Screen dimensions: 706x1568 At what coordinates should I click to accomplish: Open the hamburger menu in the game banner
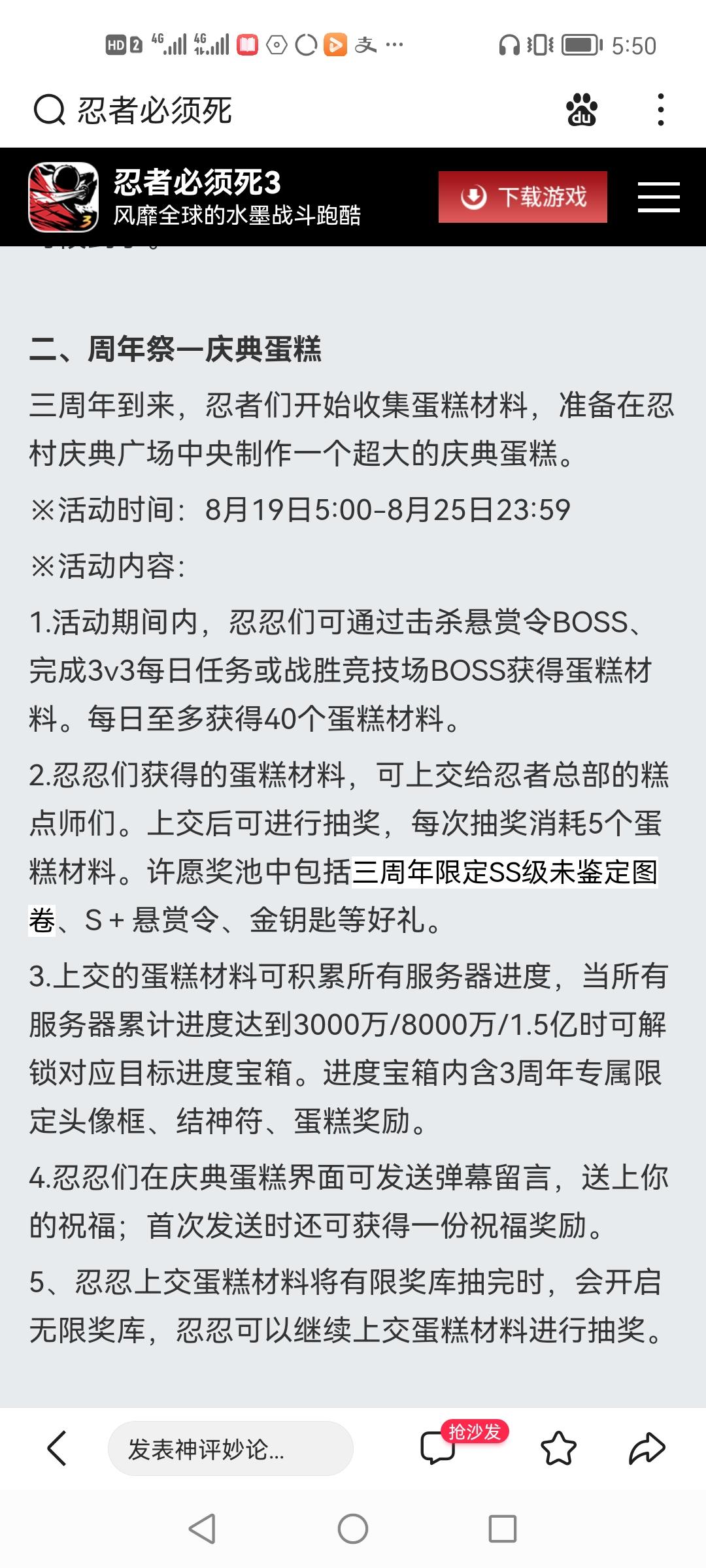[658, 197]
